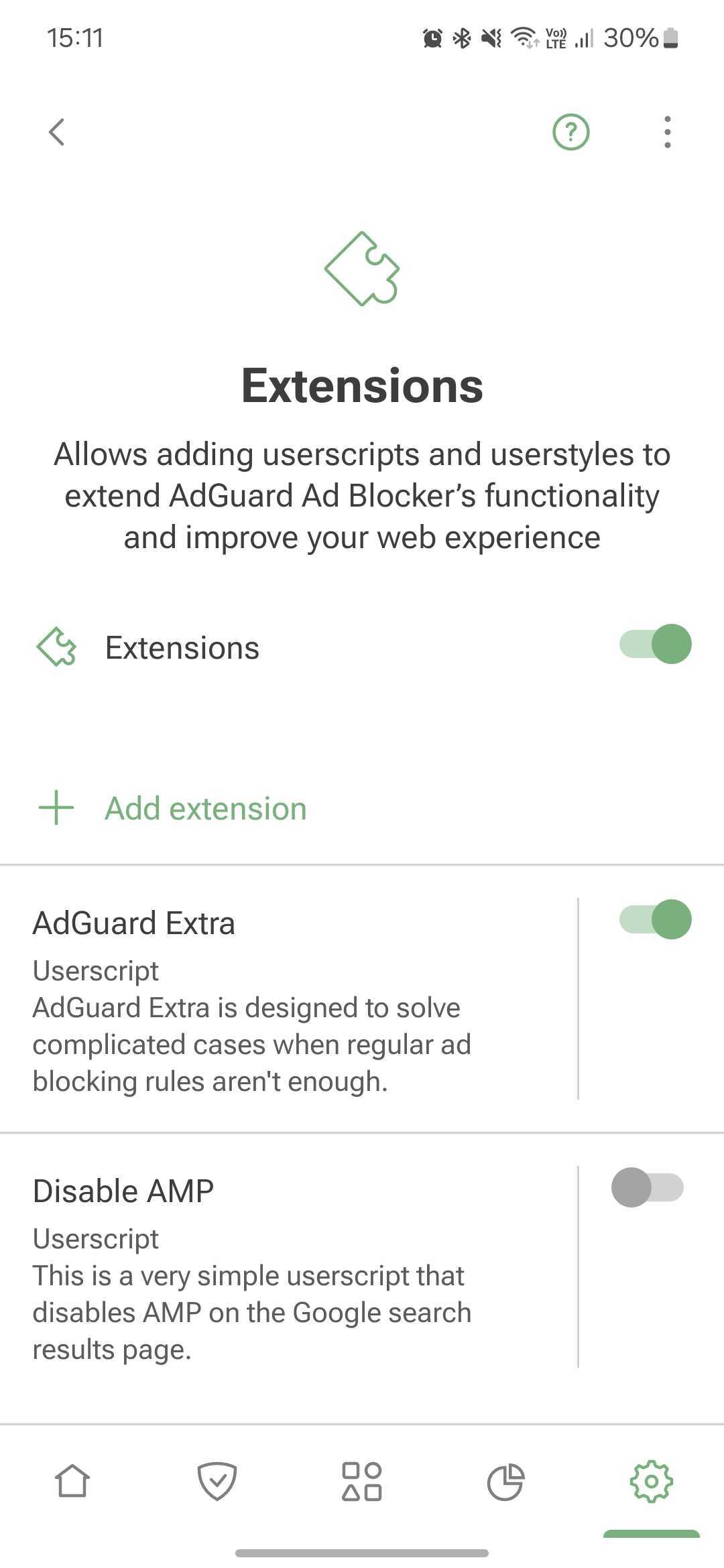Screen dimensions: 724x1568
Task: Disable the AdGuard Extra userscript toggle
Action: 655,919
